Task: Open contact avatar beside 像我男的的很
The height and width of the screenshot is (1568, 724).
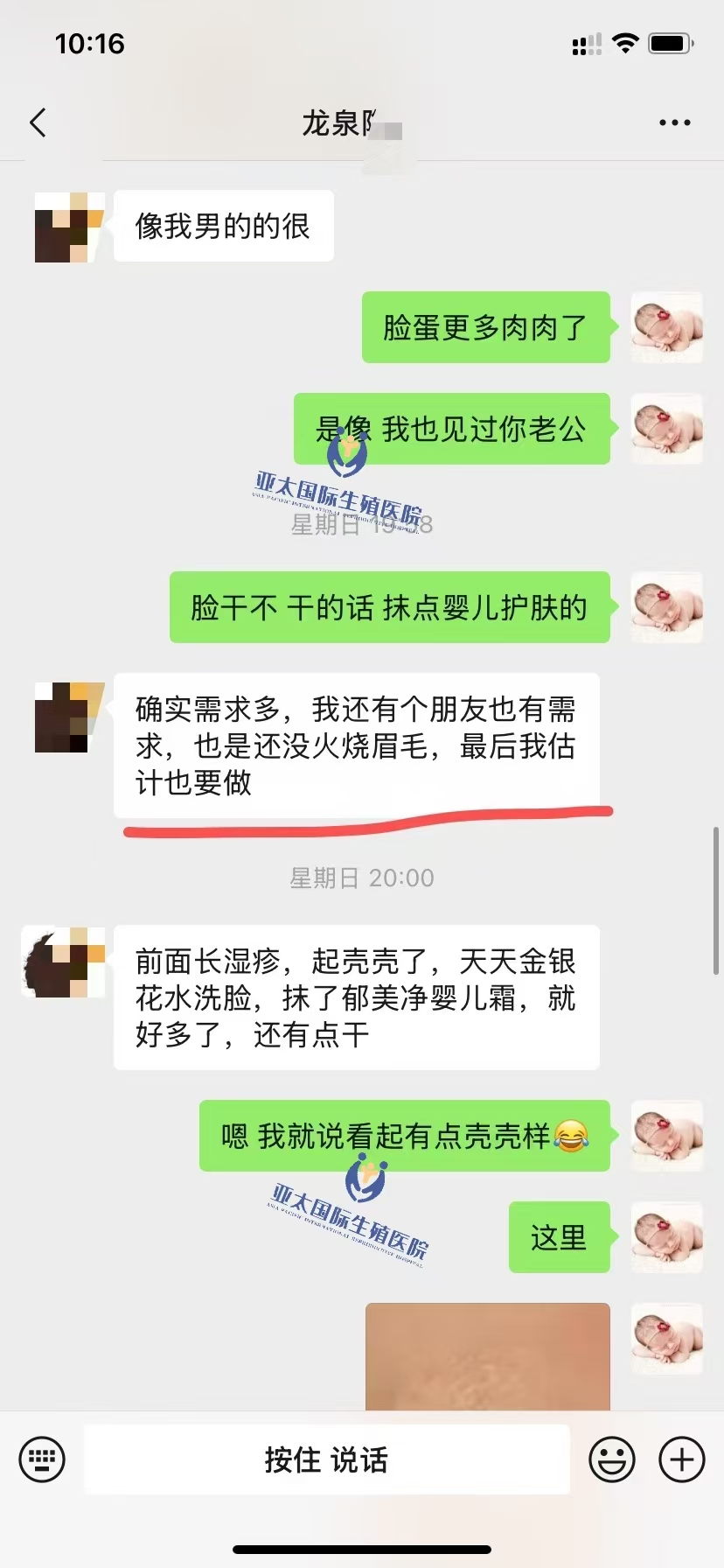Action: coord(69,227)
